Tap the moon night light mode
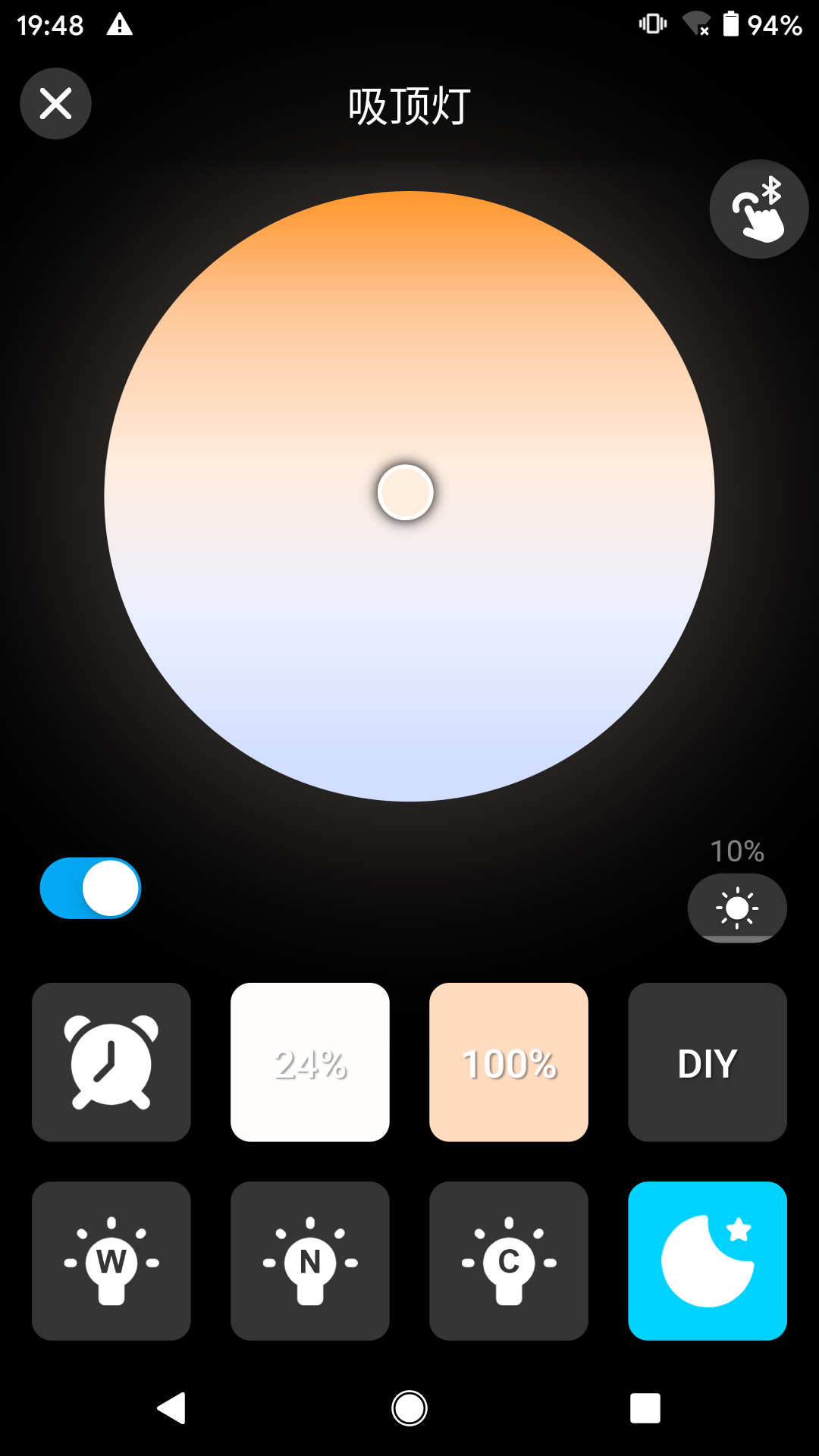The width and height of the screenshot is (819, 1456). click(x=708, y=1260)
